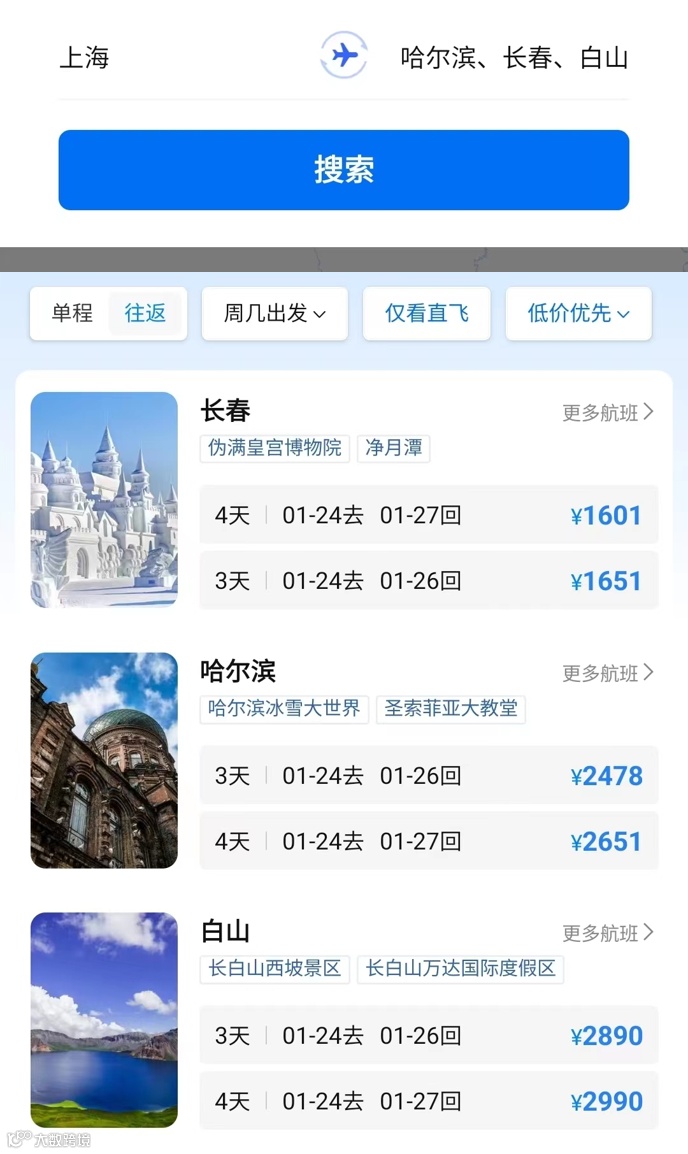
Task: Select the 哈尔滨 3天 ¥2478 flight
Action: [x=429, y=776]
